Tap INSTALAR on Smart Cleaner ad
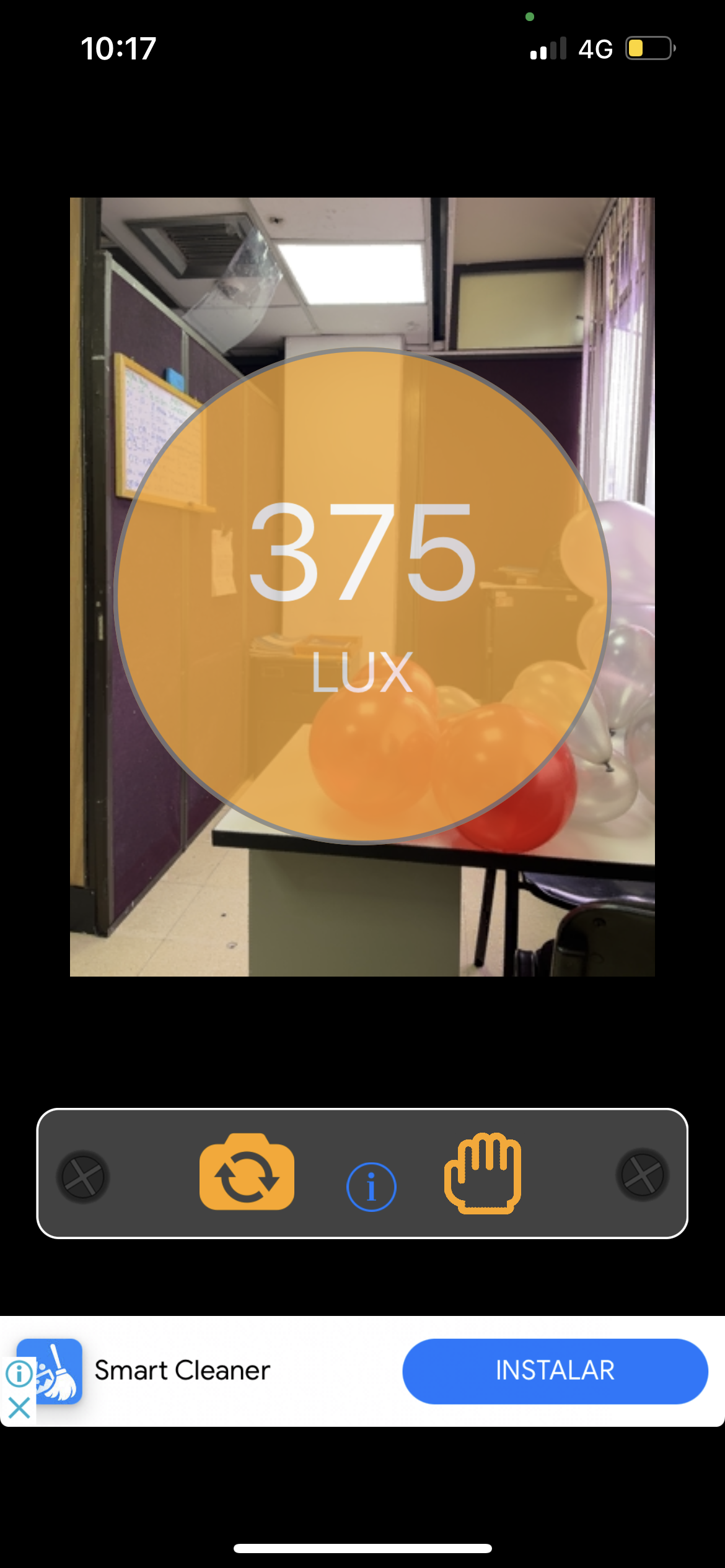 point(555,1370)
